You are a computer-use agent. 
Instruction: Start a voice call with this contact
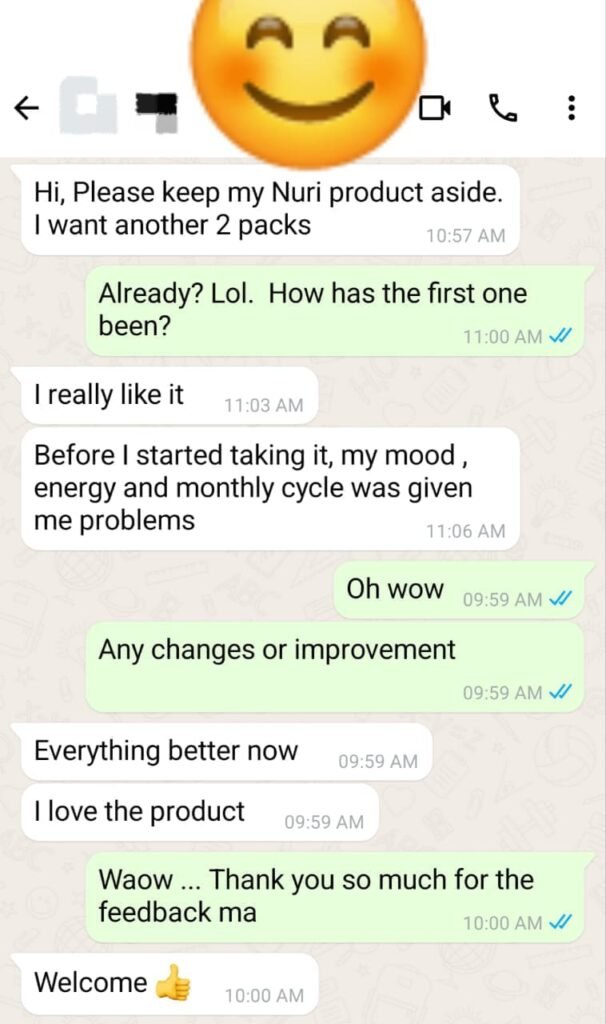pyautogui.click(x=503, y=108)
